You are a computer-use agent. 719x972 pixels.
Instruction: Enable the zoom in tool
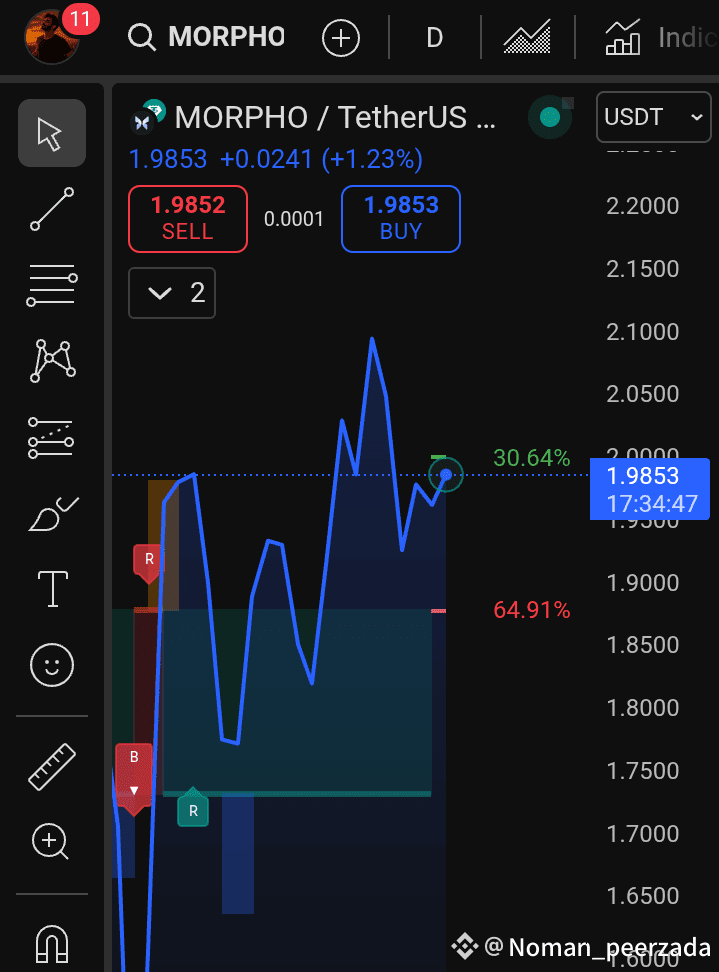pyautogui.click(x=51, y=842)
